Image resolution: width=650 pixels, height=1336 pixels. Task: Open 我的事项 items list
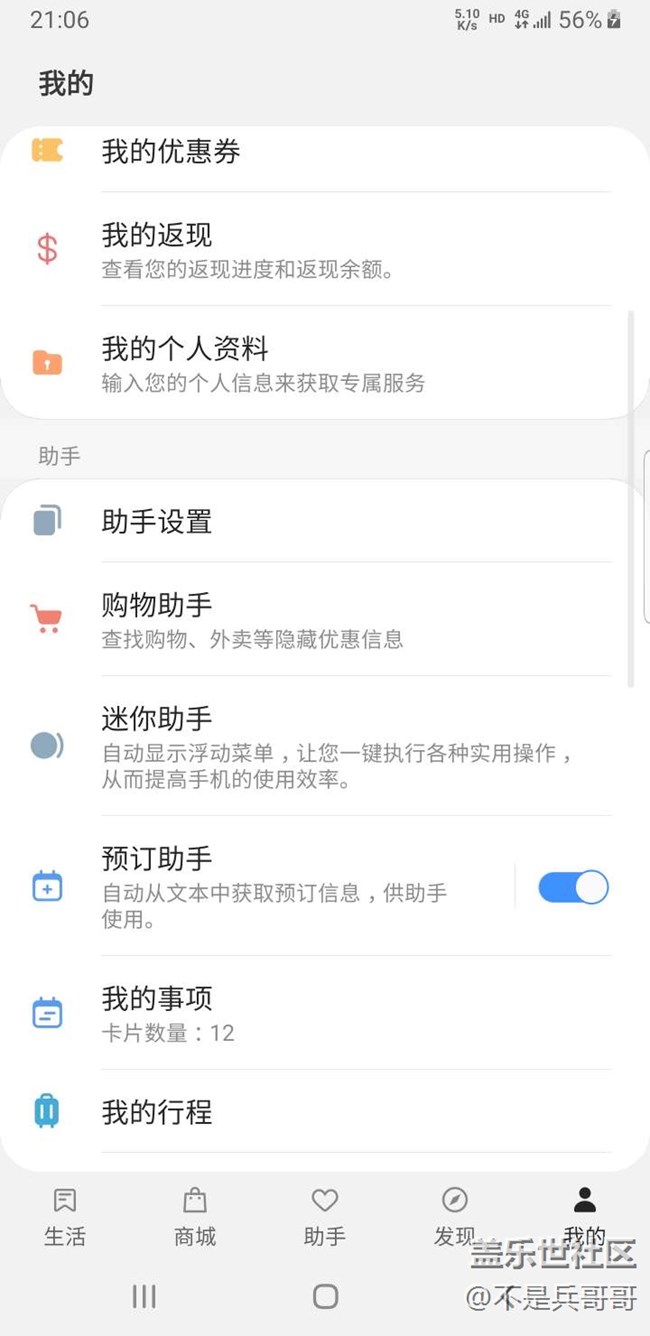(300, 1013)
